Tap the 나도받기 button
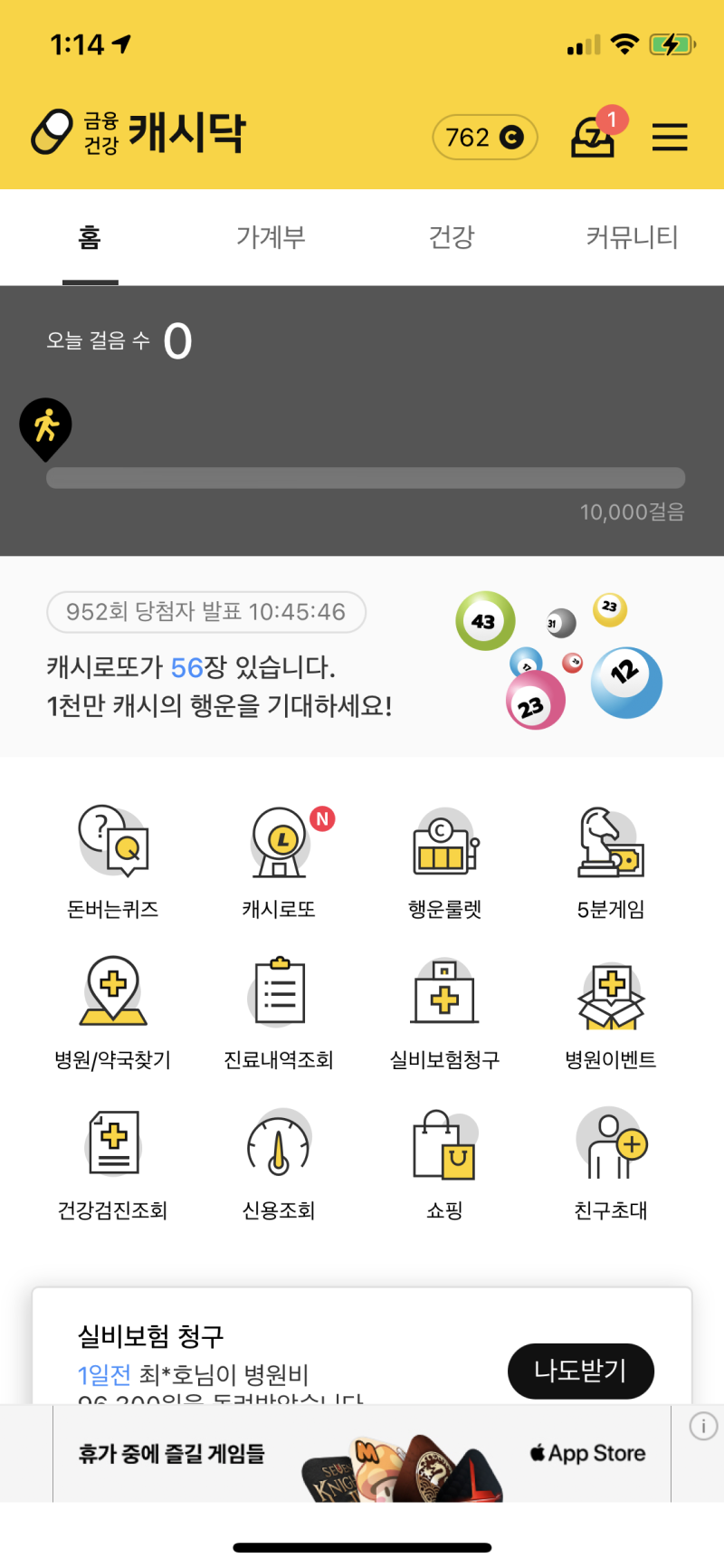 (x=580, y=1371)
